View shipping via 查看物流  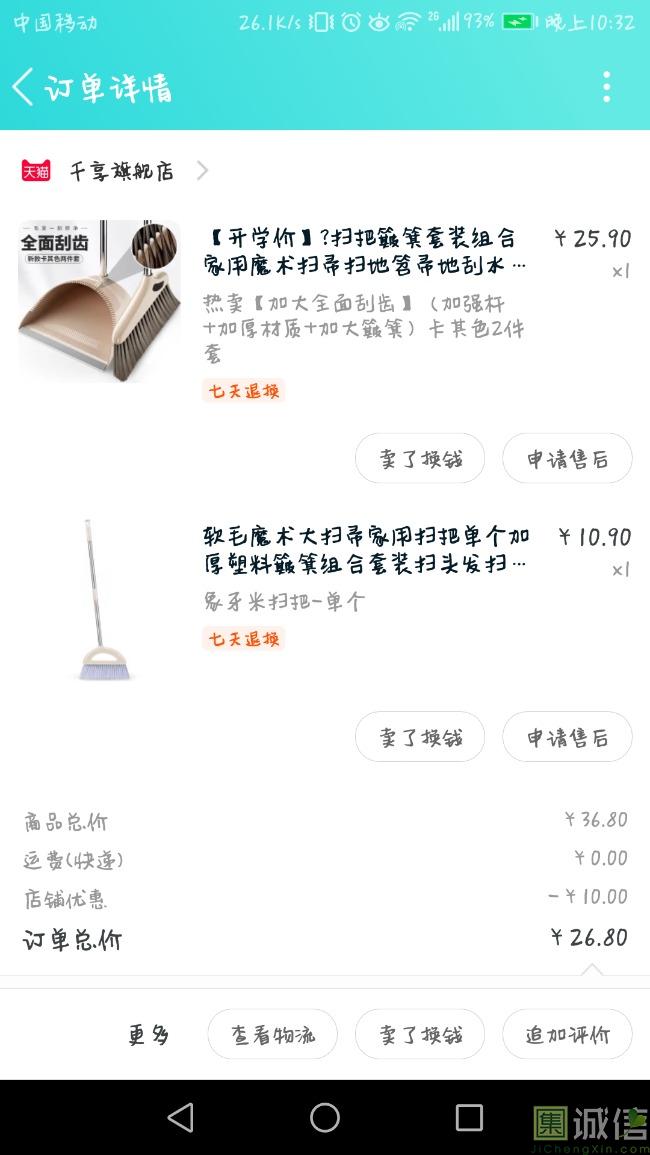(272, 1035)
